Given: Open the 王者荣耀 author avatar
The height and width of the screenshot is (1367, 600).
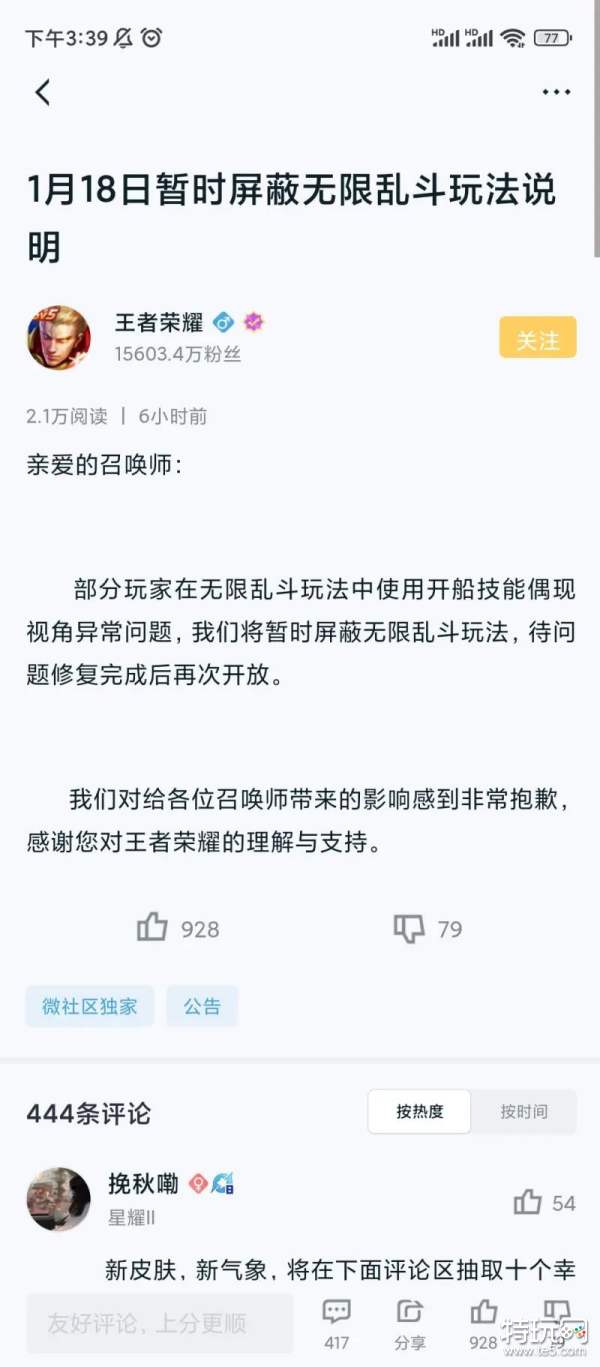Looking at the screenshot, I should click(58, 338).
